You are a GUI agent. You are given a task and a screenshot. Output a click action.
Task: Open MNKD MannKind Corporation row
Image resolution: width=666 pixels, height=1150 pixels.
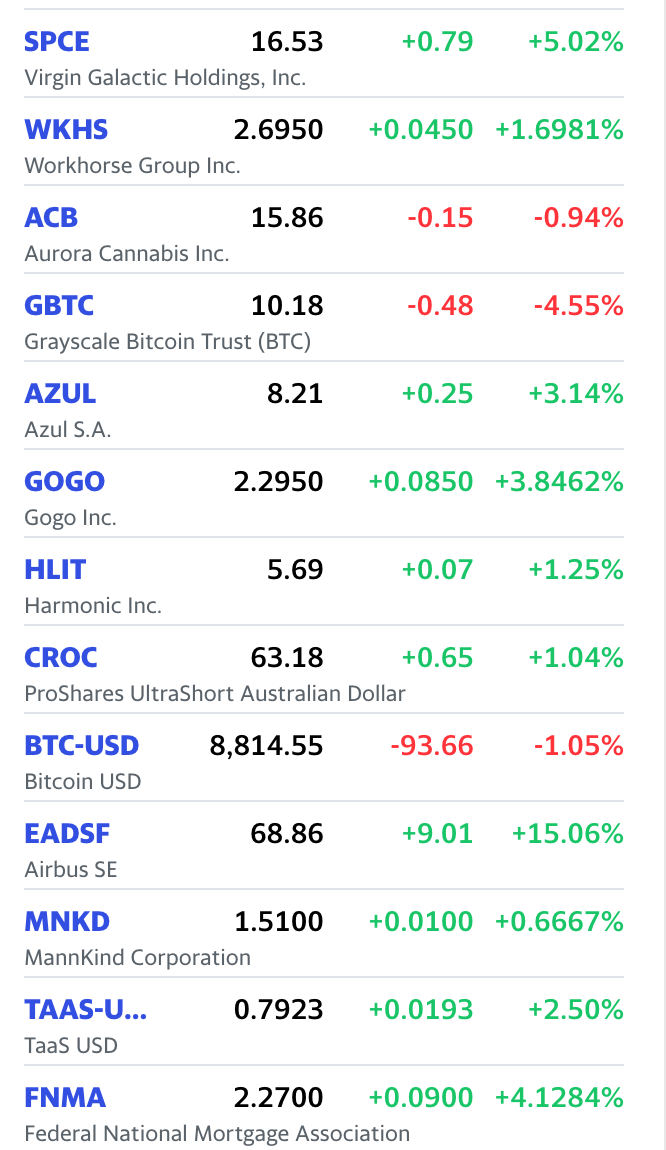coord(67,922)
